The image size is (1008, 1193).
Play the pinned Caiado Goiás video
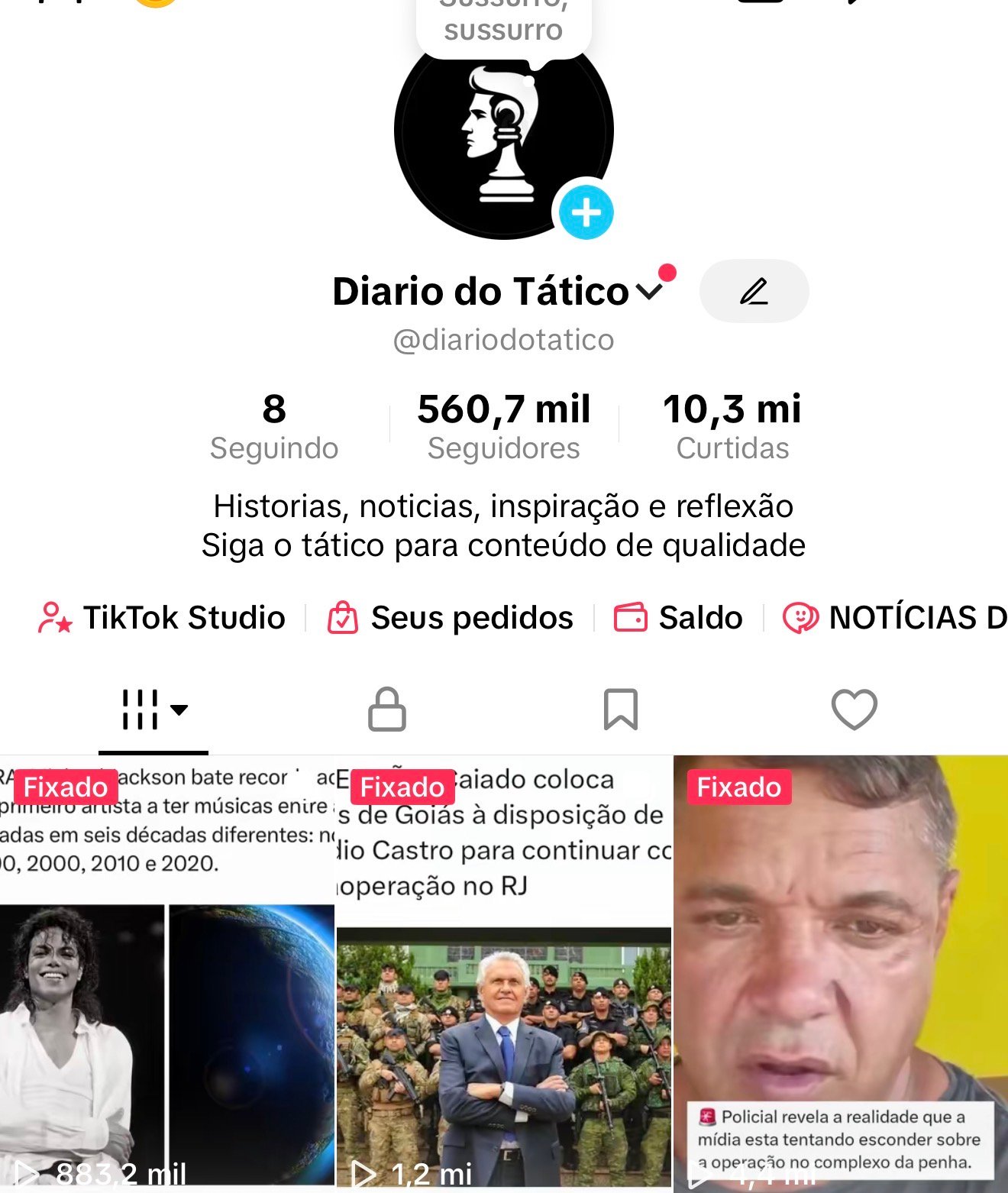[x=503, y=993]
